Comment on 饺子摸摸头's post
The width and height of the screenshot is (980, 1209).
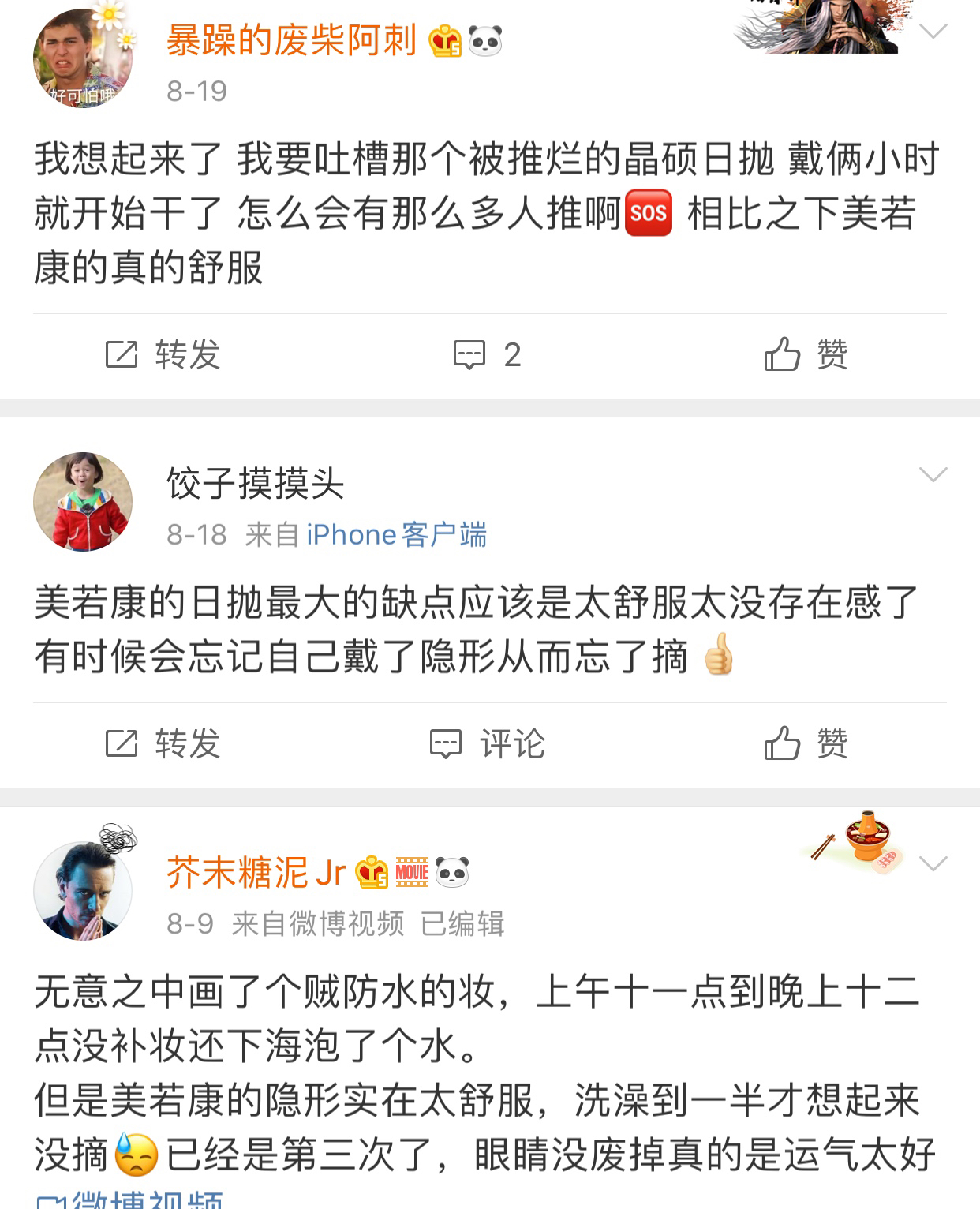pos(487,744)
